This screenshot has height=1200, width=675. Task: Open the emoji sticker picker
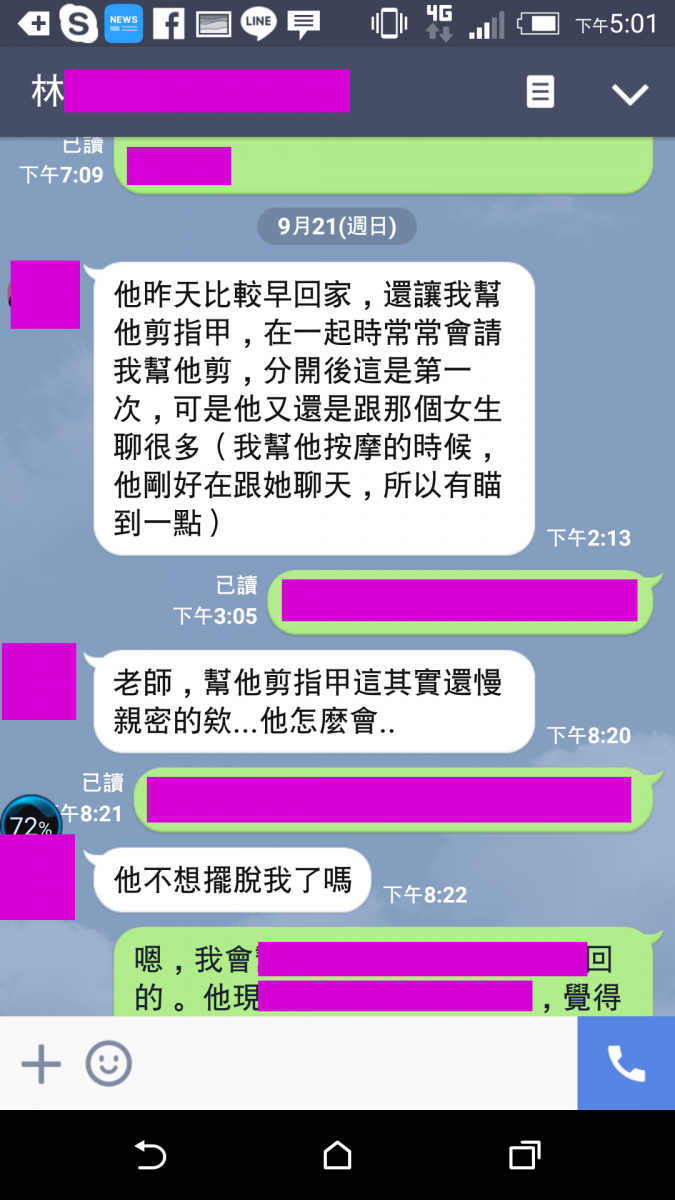coord(108,1063)
